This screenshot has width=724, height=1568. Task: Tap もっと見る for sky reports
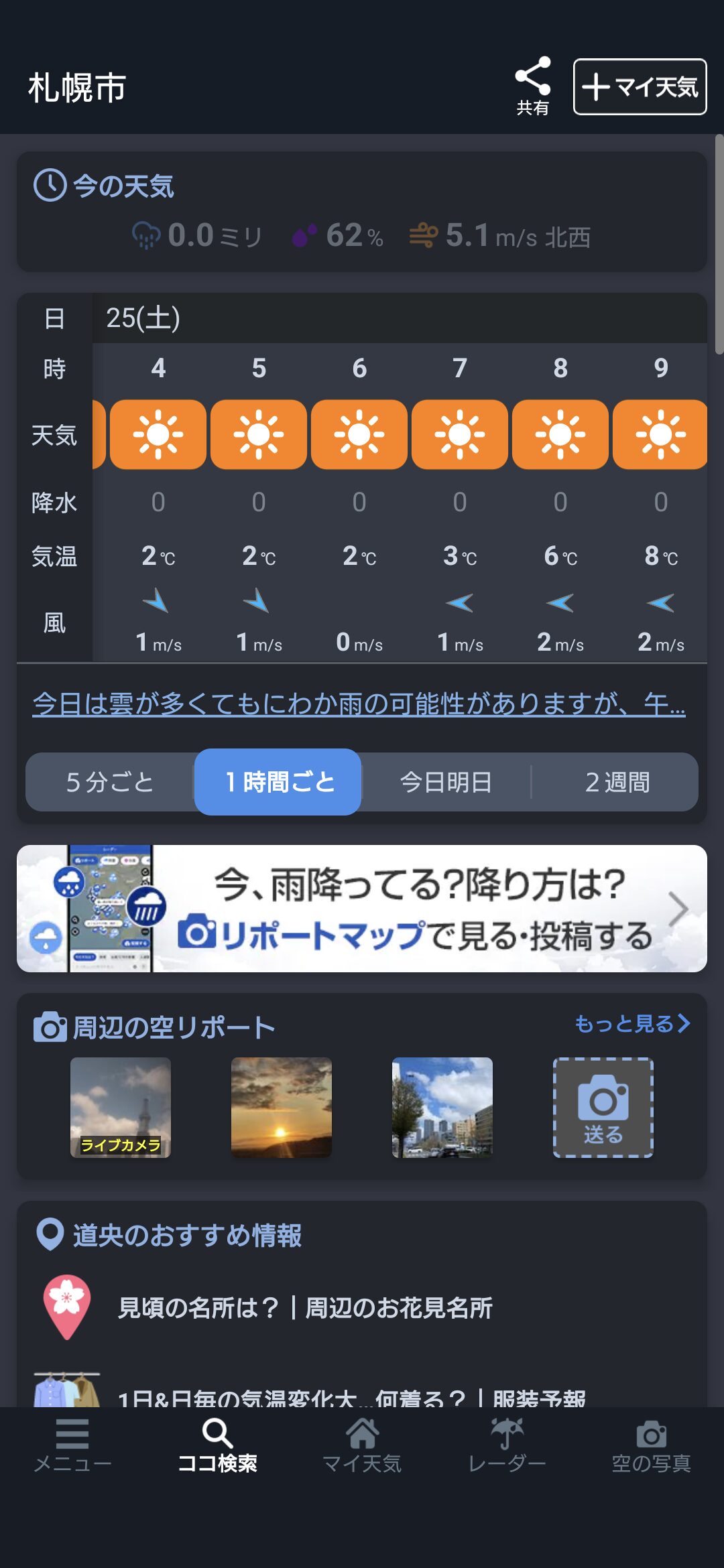pos(631,1024)
